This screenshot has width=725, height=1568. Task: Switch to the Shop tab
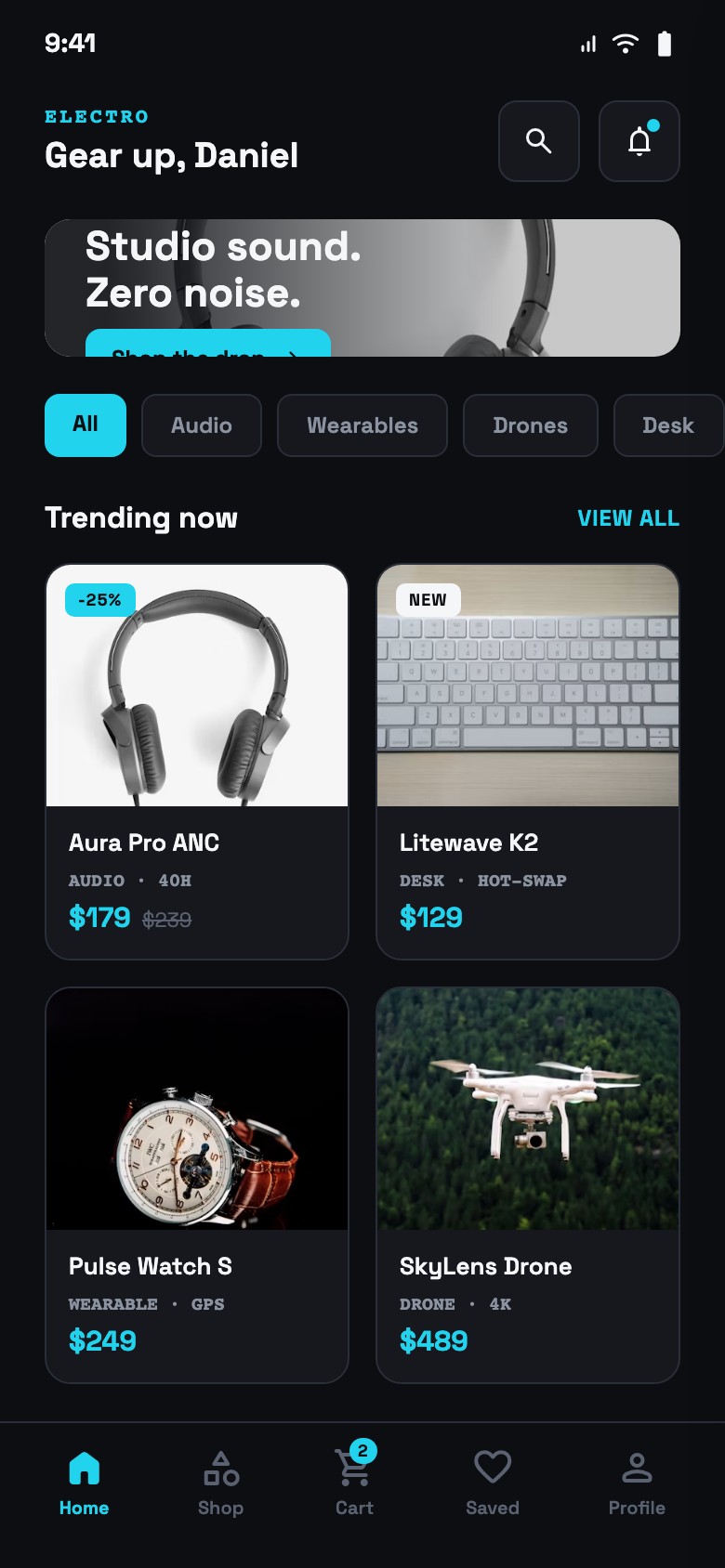[x=221, y=1483]
